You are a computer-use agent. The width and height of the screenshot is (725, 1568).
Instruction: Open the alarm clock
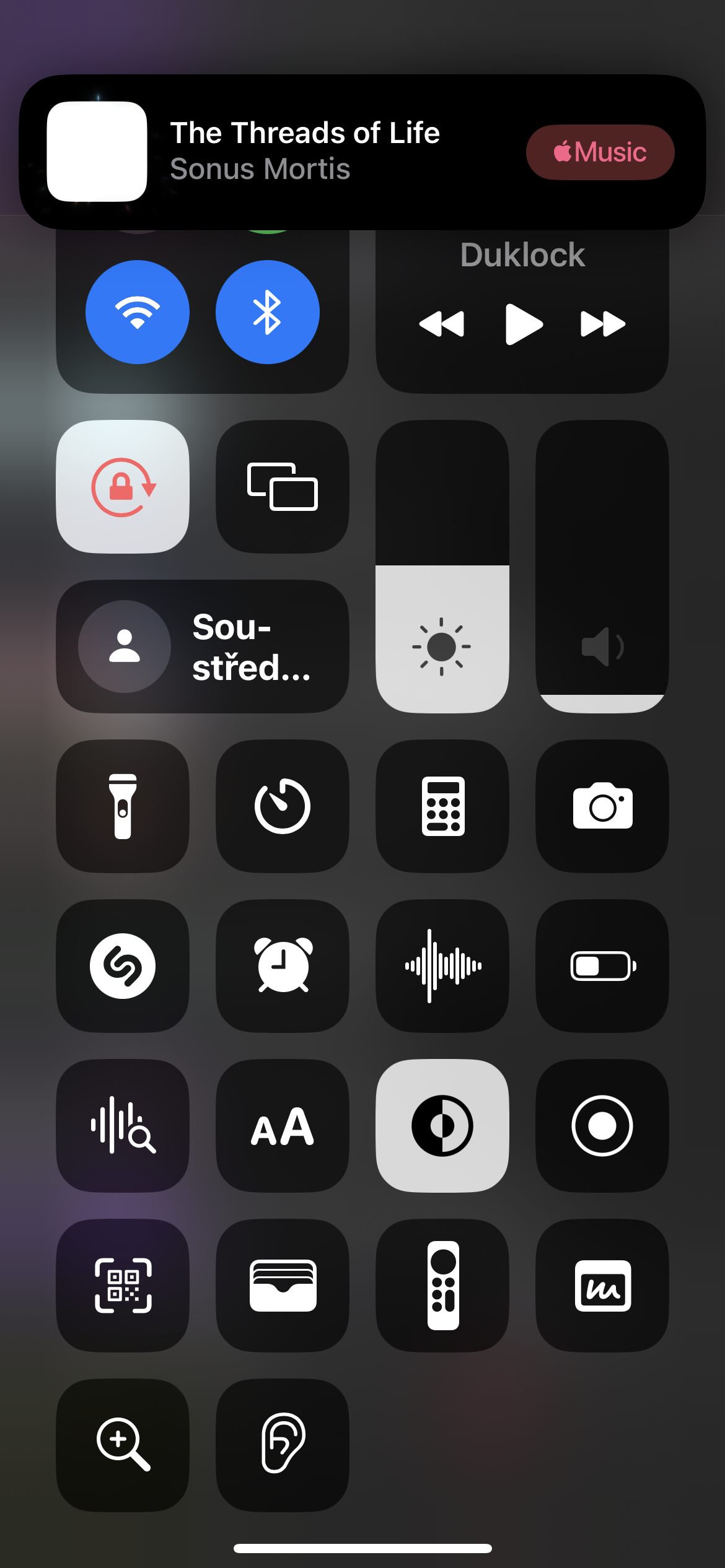(283, 966)
